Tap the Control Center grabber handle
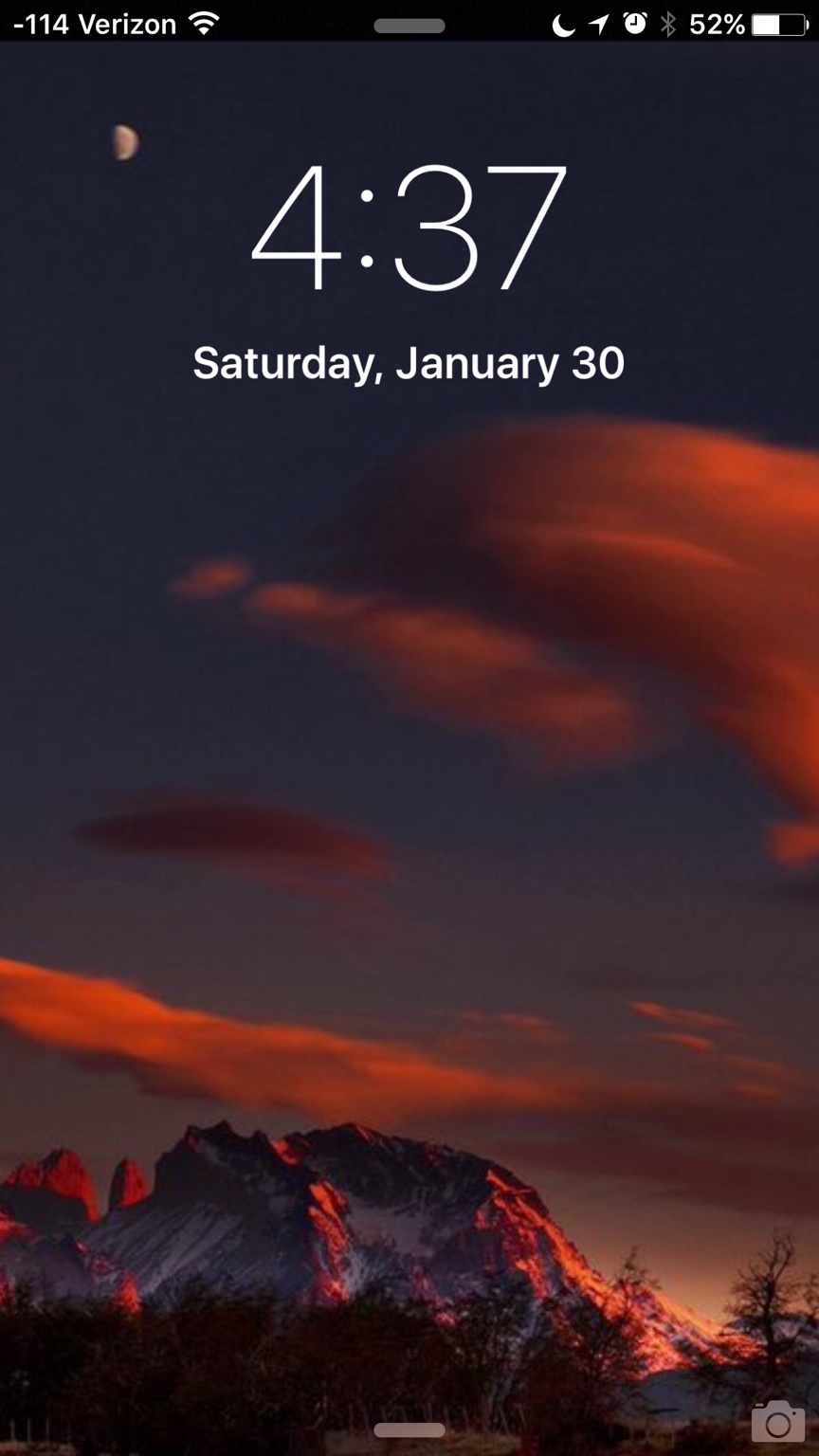The image size is (819, 1456). [409, 1429]
